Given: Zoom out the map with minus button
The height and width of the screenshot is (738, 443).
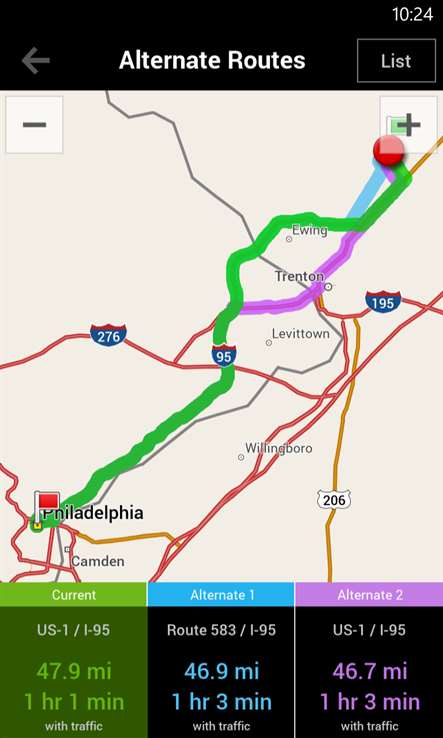Looking at the screenshot, I should click(34, 125).
